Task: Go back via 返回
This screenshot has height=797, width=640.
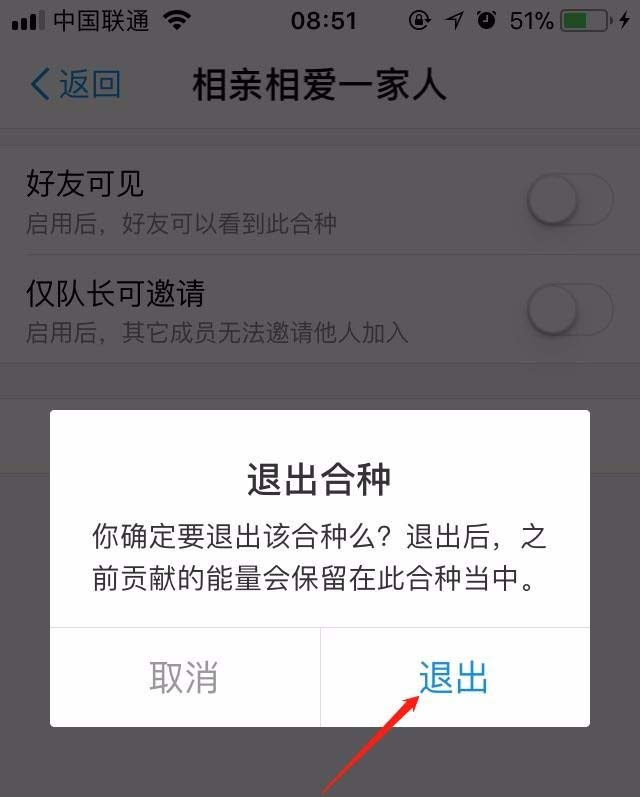Action: tap(76, 84)
